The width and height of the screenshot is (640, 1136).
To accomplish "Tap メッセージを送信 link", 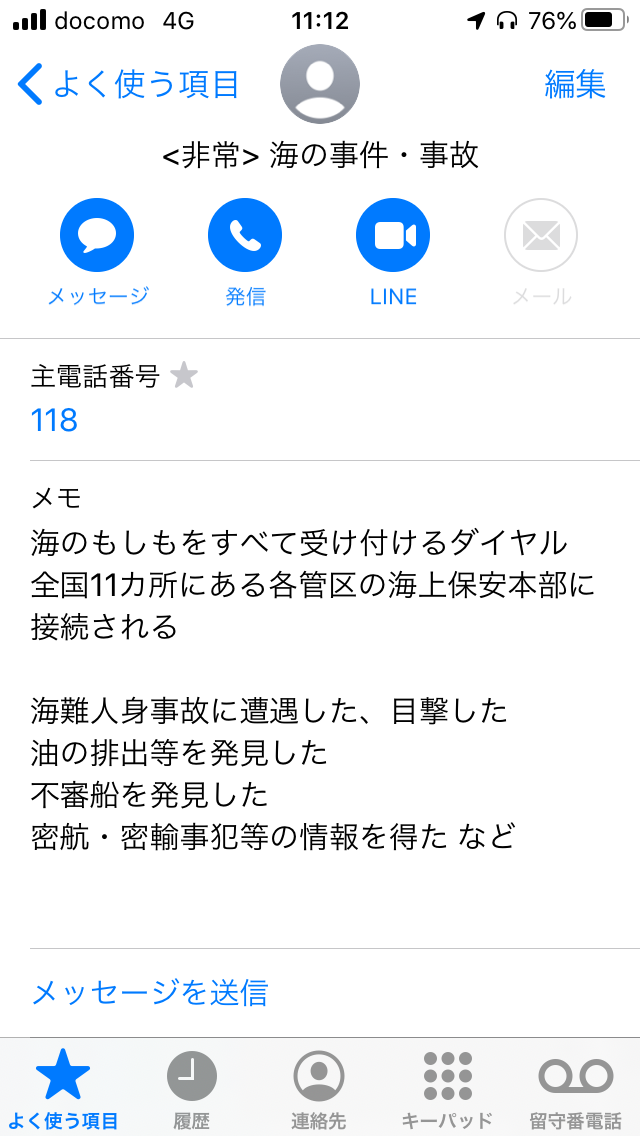I will pyautogui.click(x=149, y=993).
